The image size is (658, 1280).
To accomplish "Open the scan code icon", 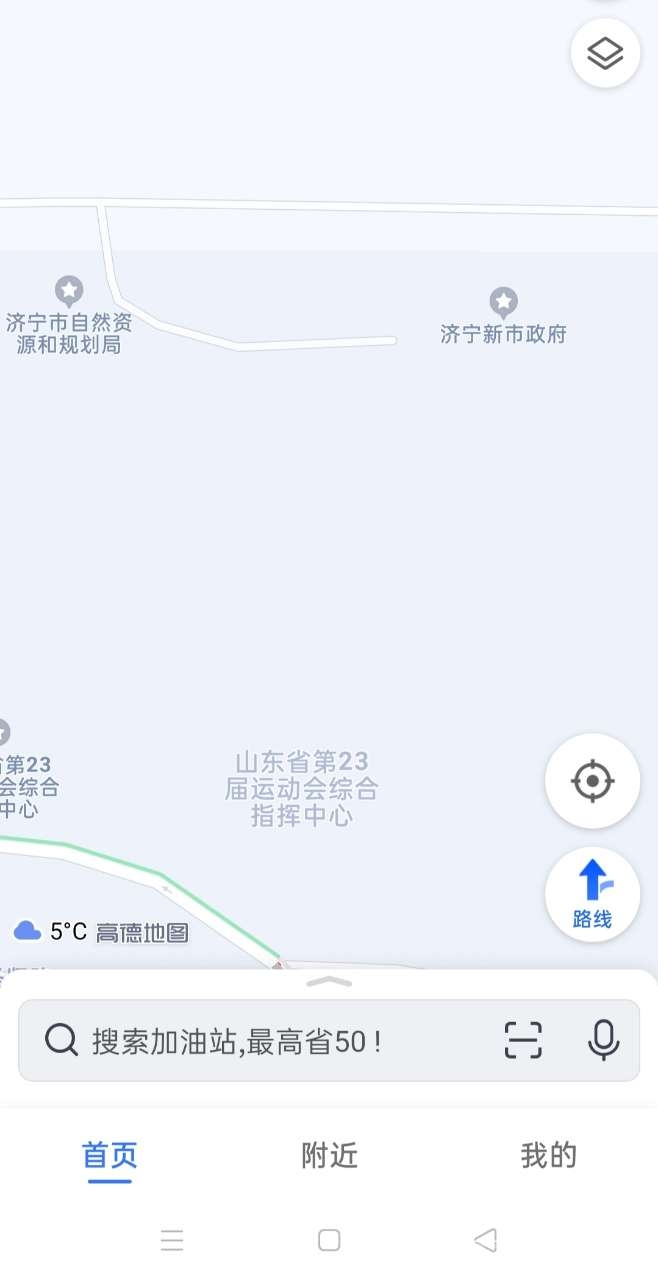I will pyautogui.click(x=522, y=1041).
